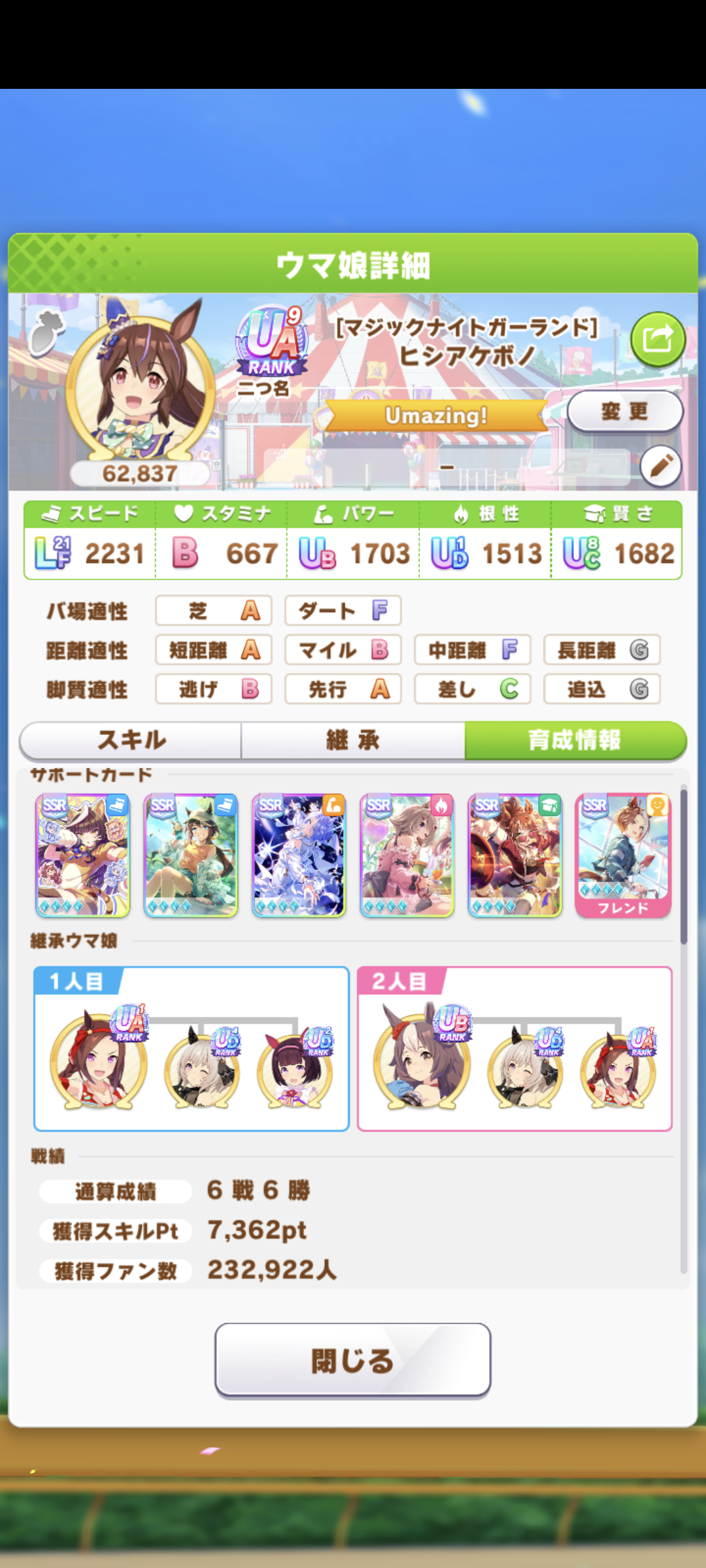Share this Uma Musume detail screen

coord(658,339)
